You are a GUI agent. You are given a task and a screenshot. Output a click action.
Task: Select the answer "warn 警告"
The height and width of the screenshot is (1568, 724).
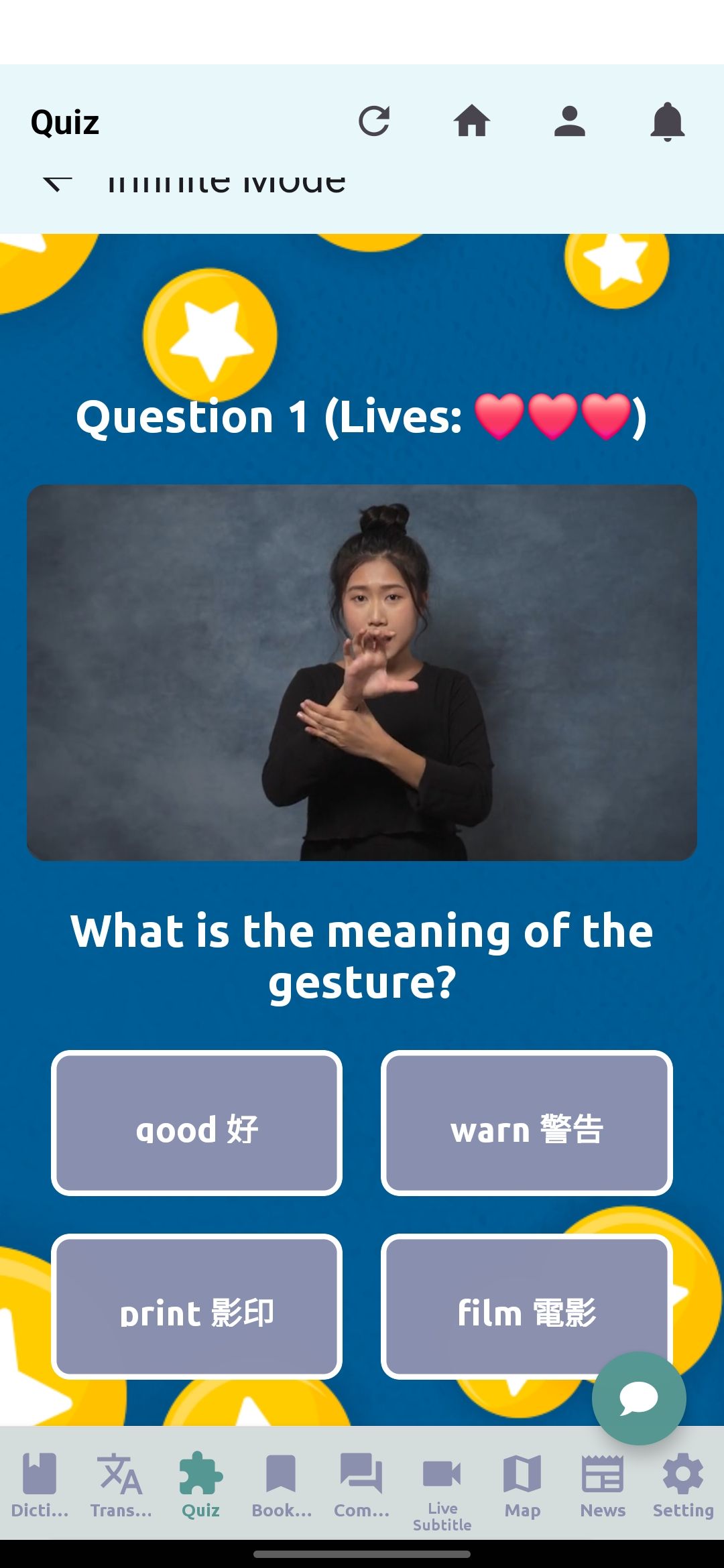click(x=527, y=1123)
